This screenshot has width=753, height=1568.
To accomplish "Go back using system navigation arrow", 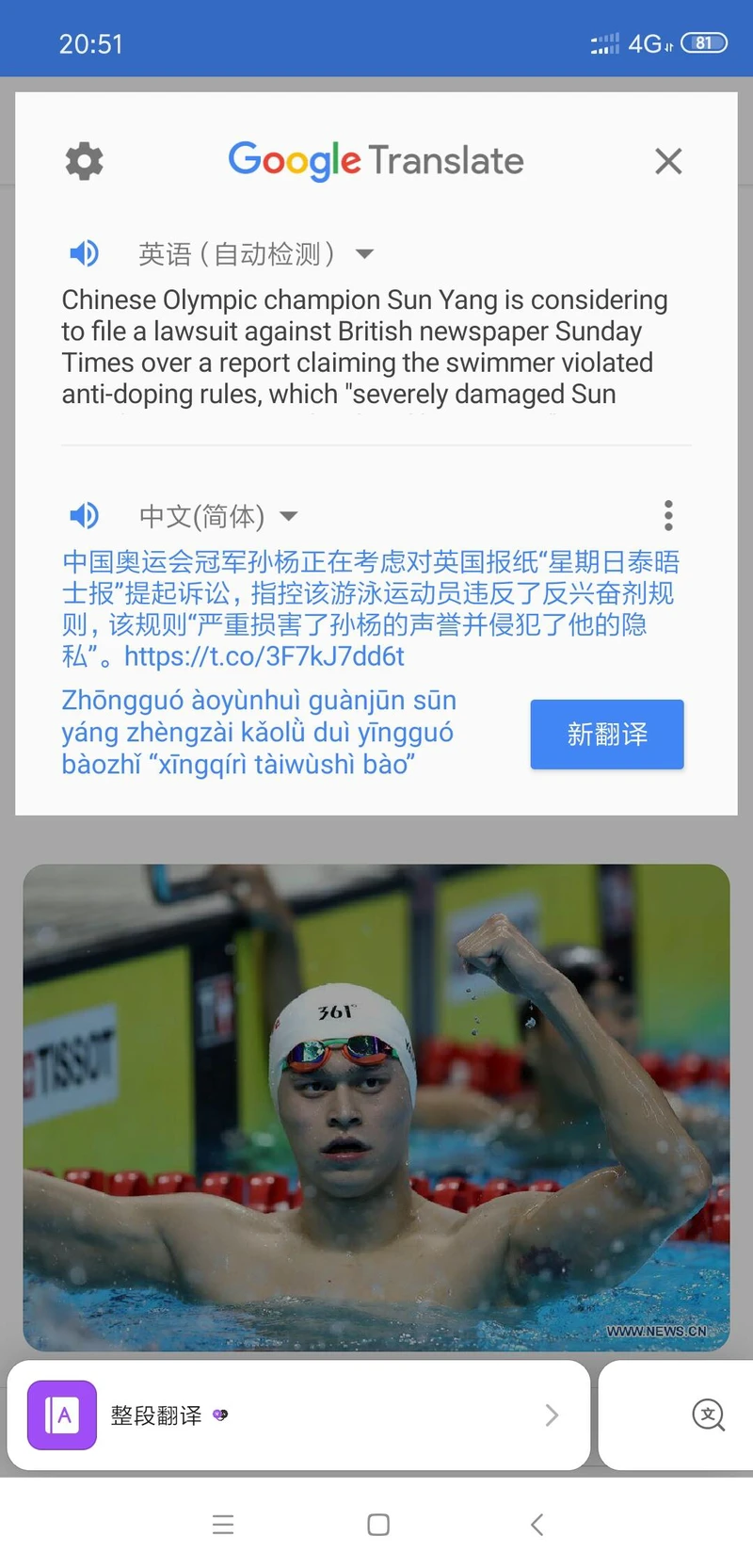I will click(537, 1525).
